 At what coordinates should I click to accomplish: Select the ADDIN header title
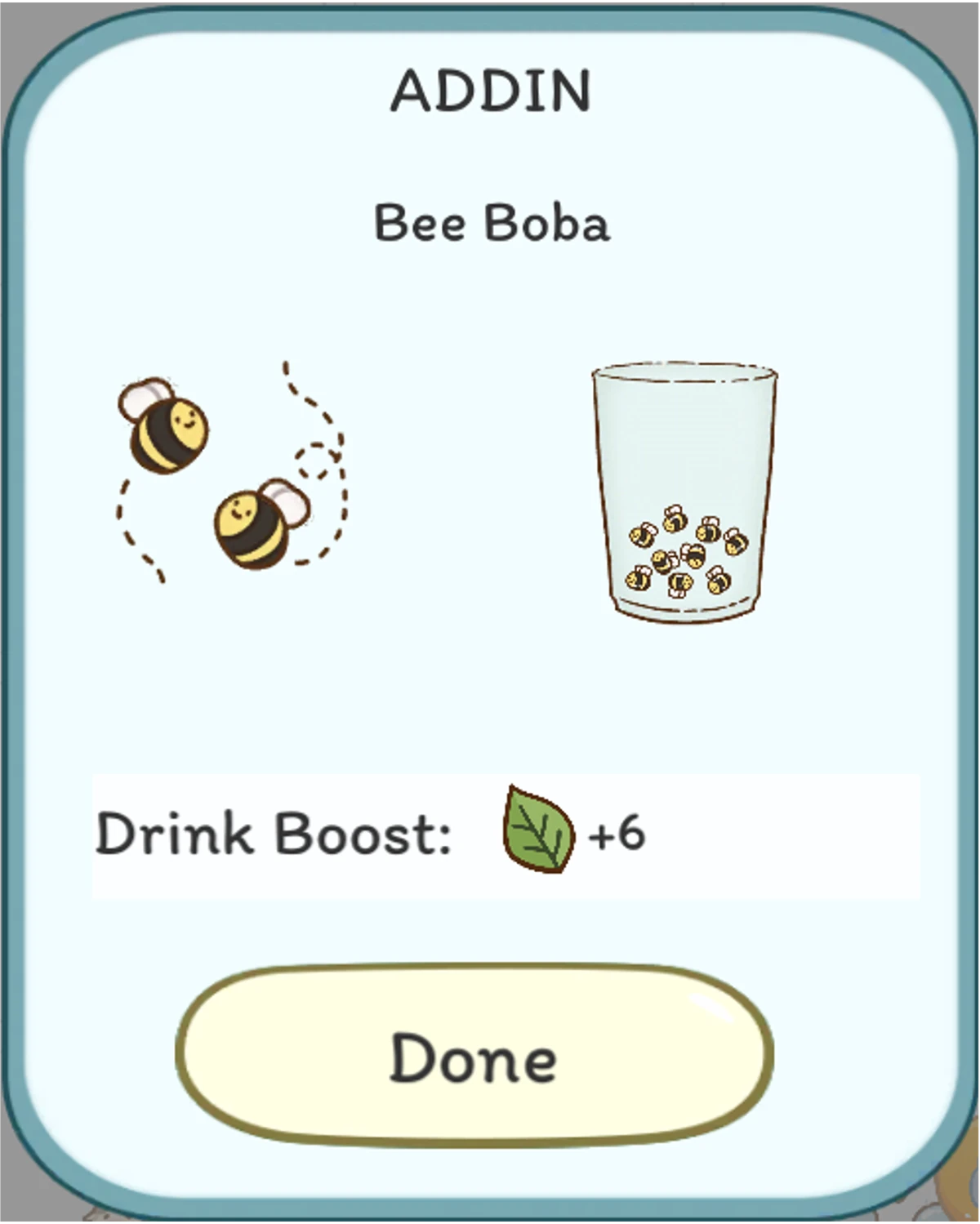pyautogui.click(x=491, y=91)
